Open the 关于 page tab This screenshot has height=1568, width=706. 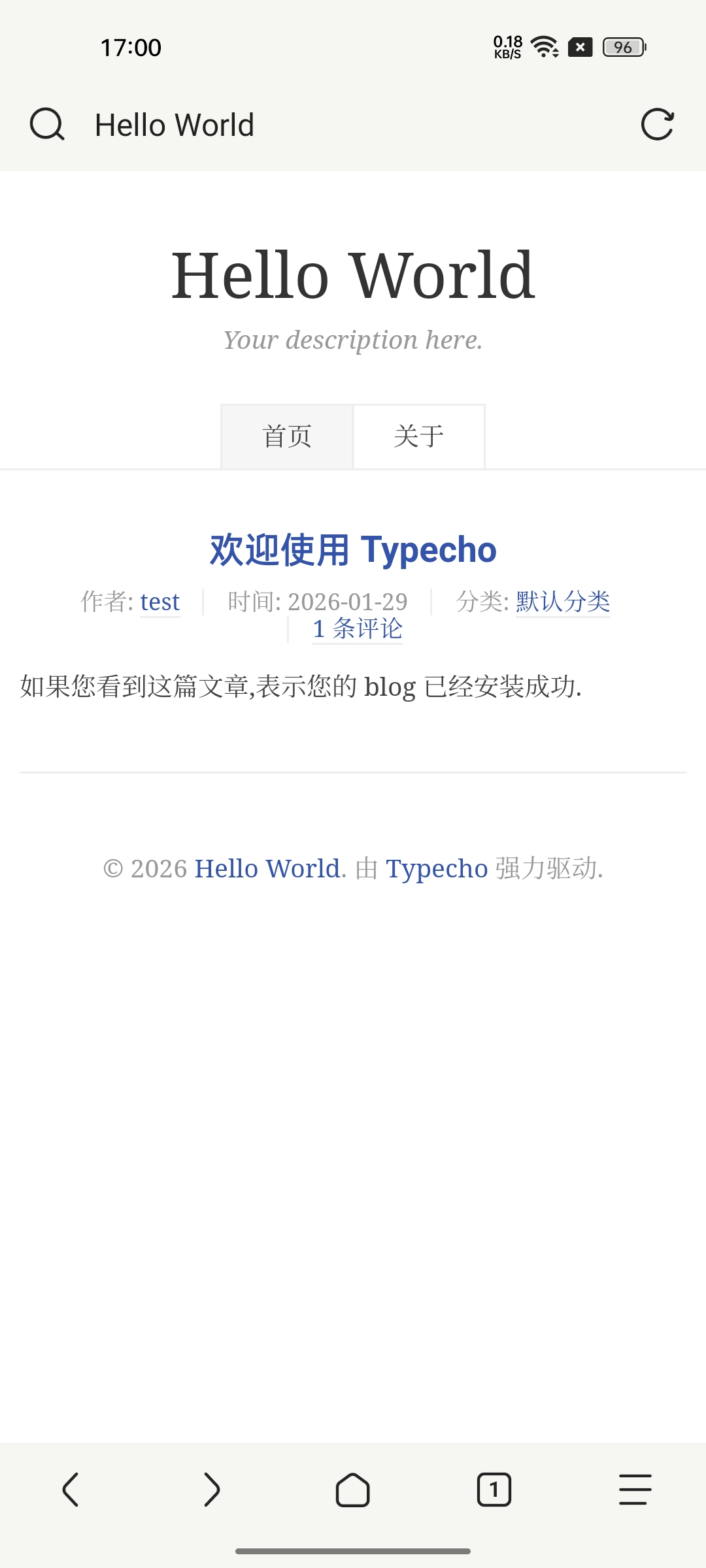tap(419, 436)
